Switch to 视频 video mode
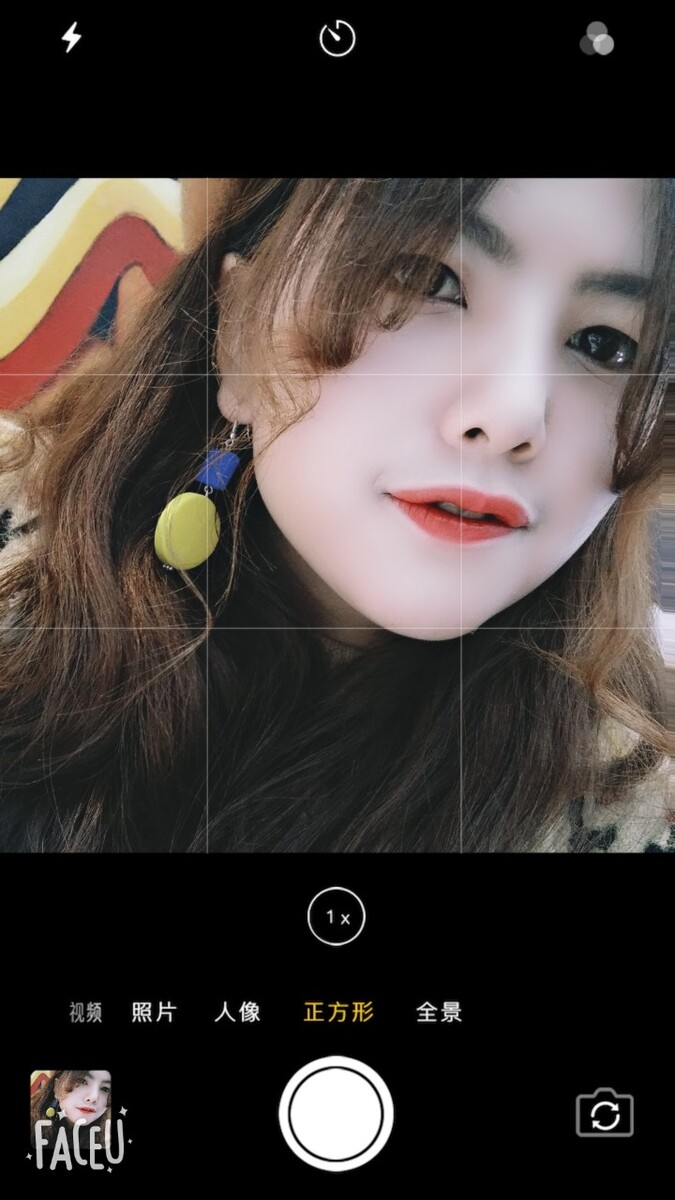The image size is (675, 1200). pyautogui.click(x=86, y=1012)
